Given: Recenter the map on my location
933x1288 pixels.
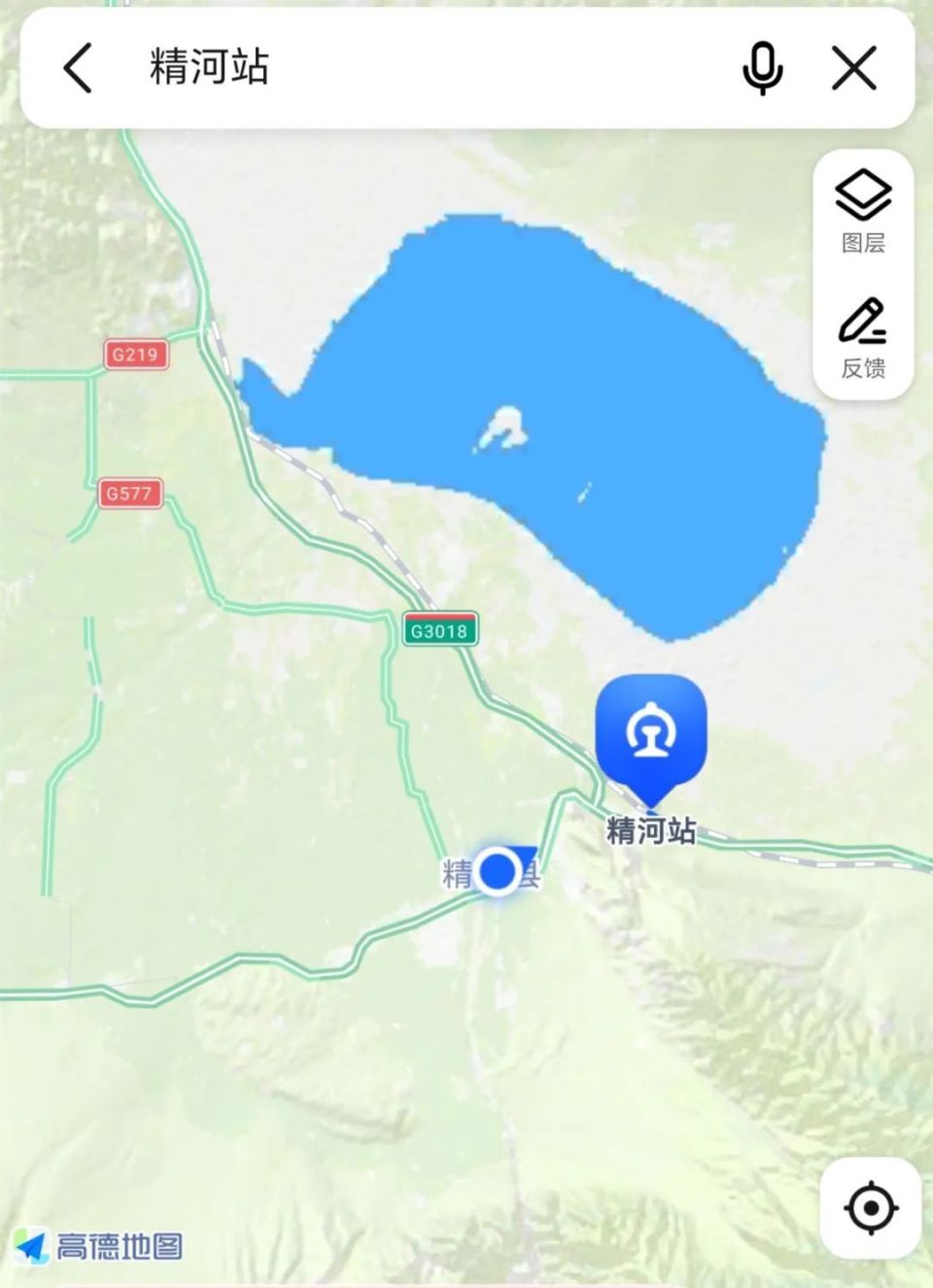Looking at the screenshot, I should tap(870, 1208).
